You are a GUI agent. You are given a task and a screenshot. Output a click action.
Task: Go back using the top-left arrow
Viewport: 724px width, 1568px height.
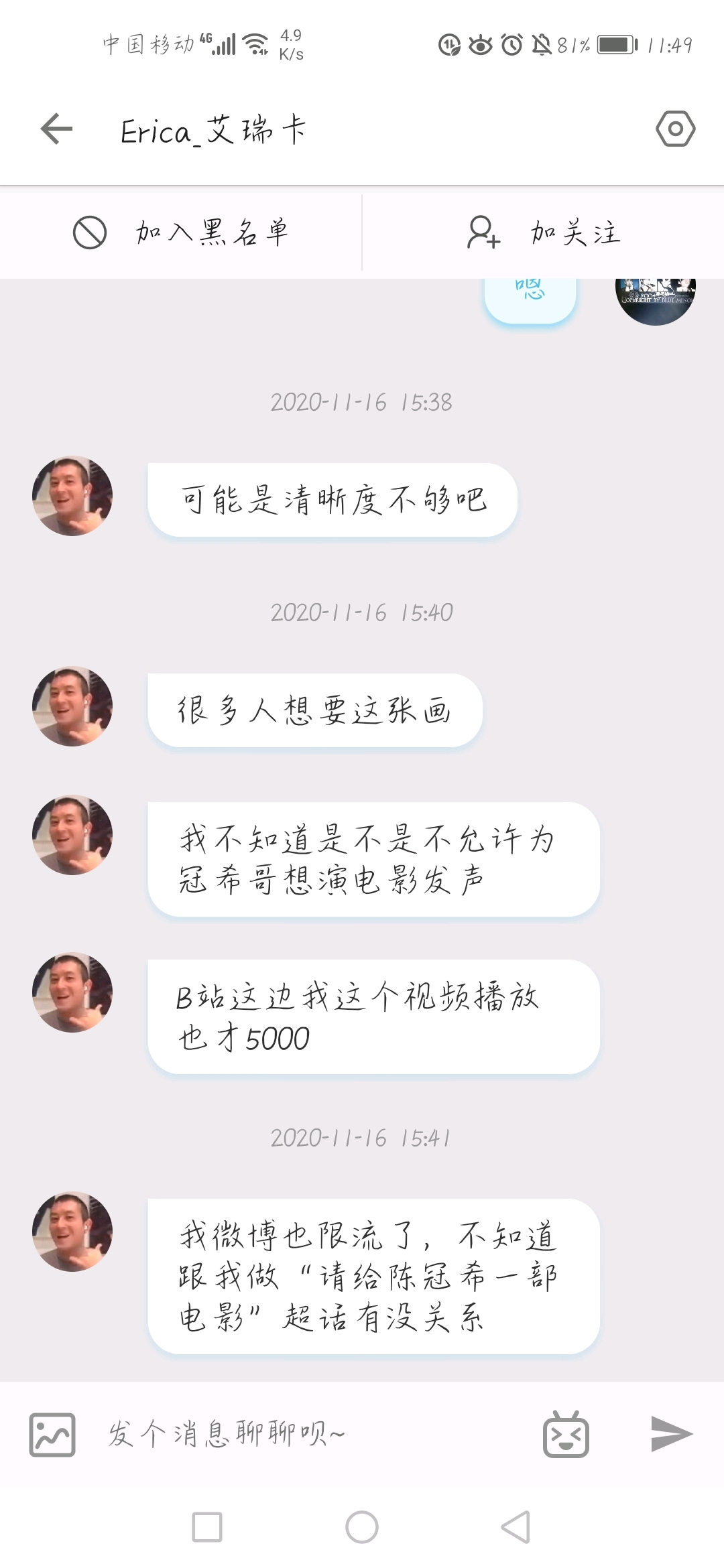pos(56,129)
